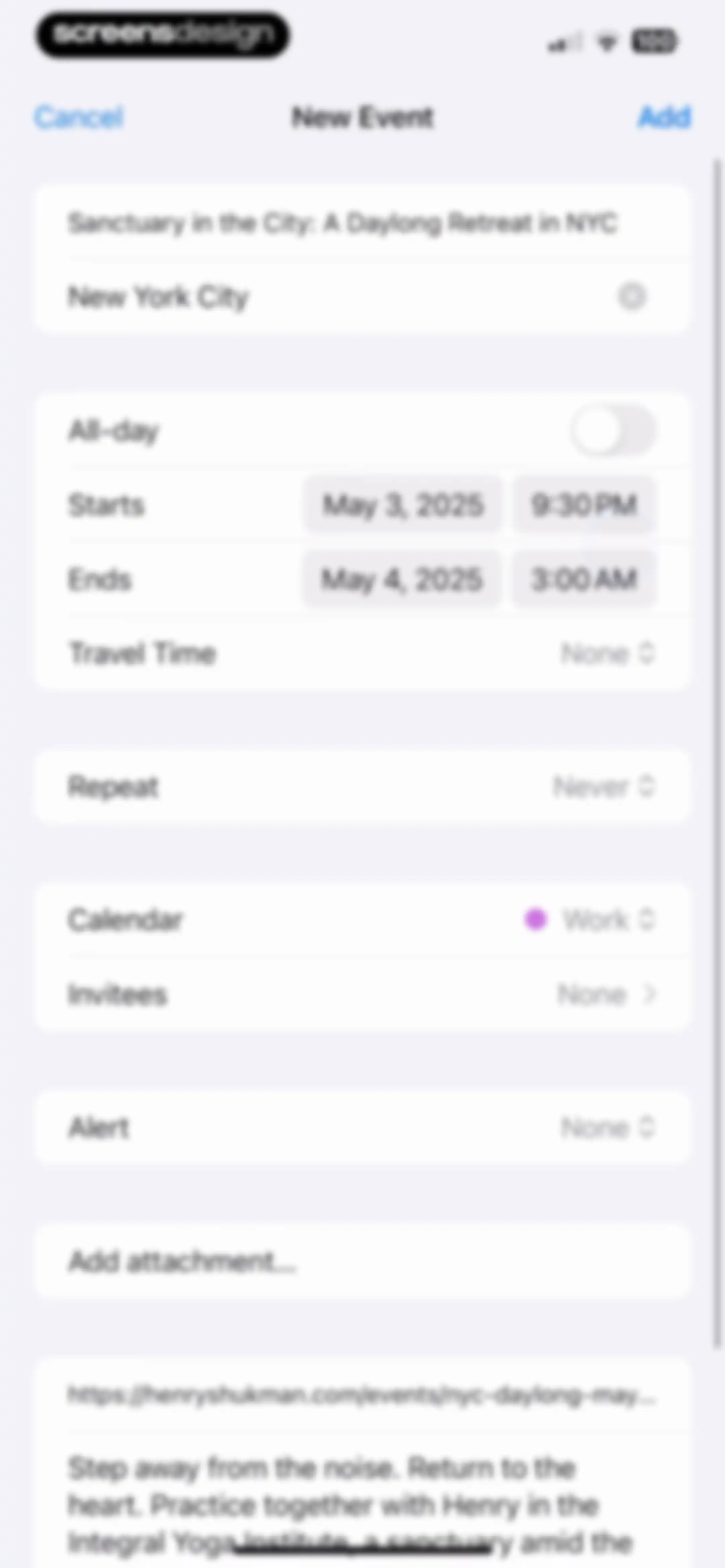Change the end date May 4, 2025
The width and height of the screenshot is (725, 1568).
402,579
